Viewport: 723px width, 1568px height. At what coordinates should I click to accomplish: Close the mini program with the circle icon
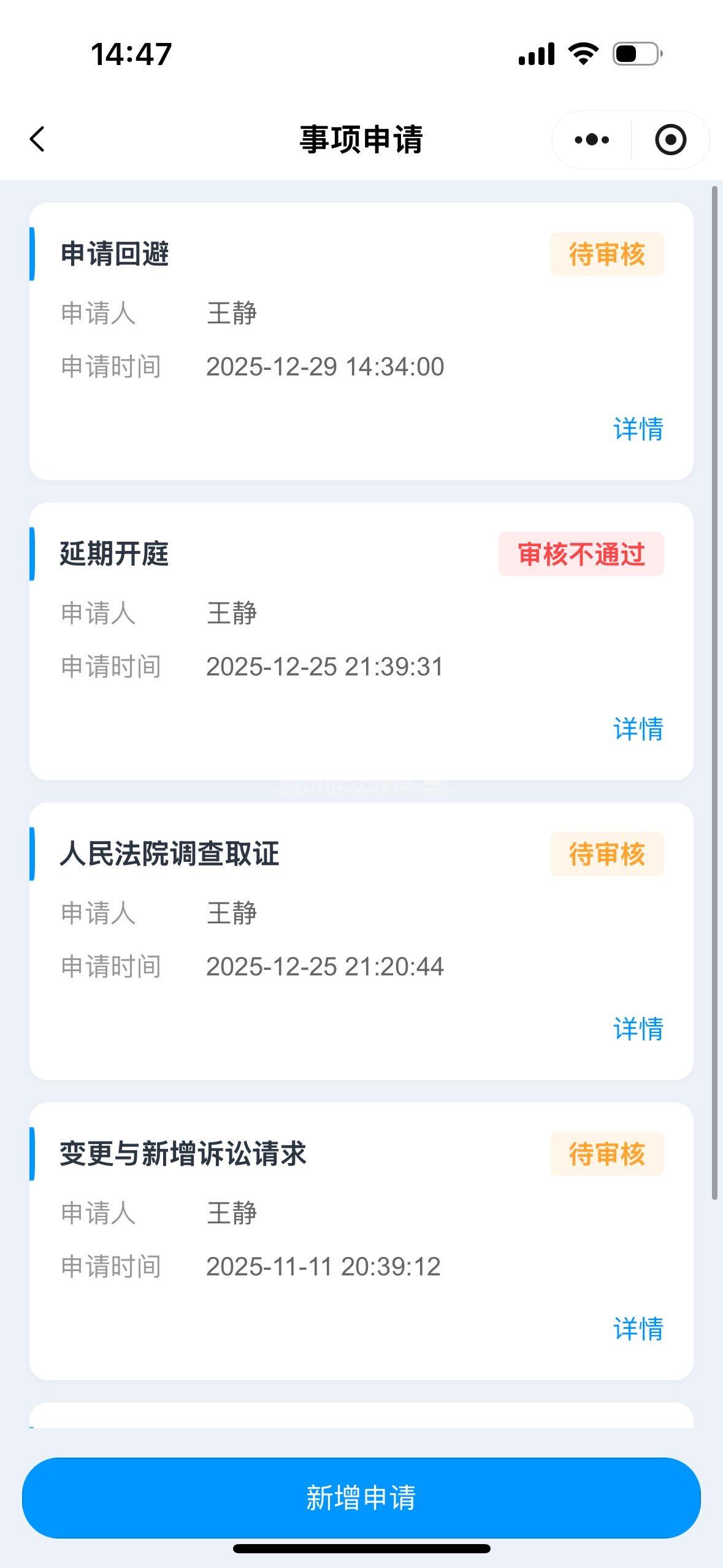point(670,140)
